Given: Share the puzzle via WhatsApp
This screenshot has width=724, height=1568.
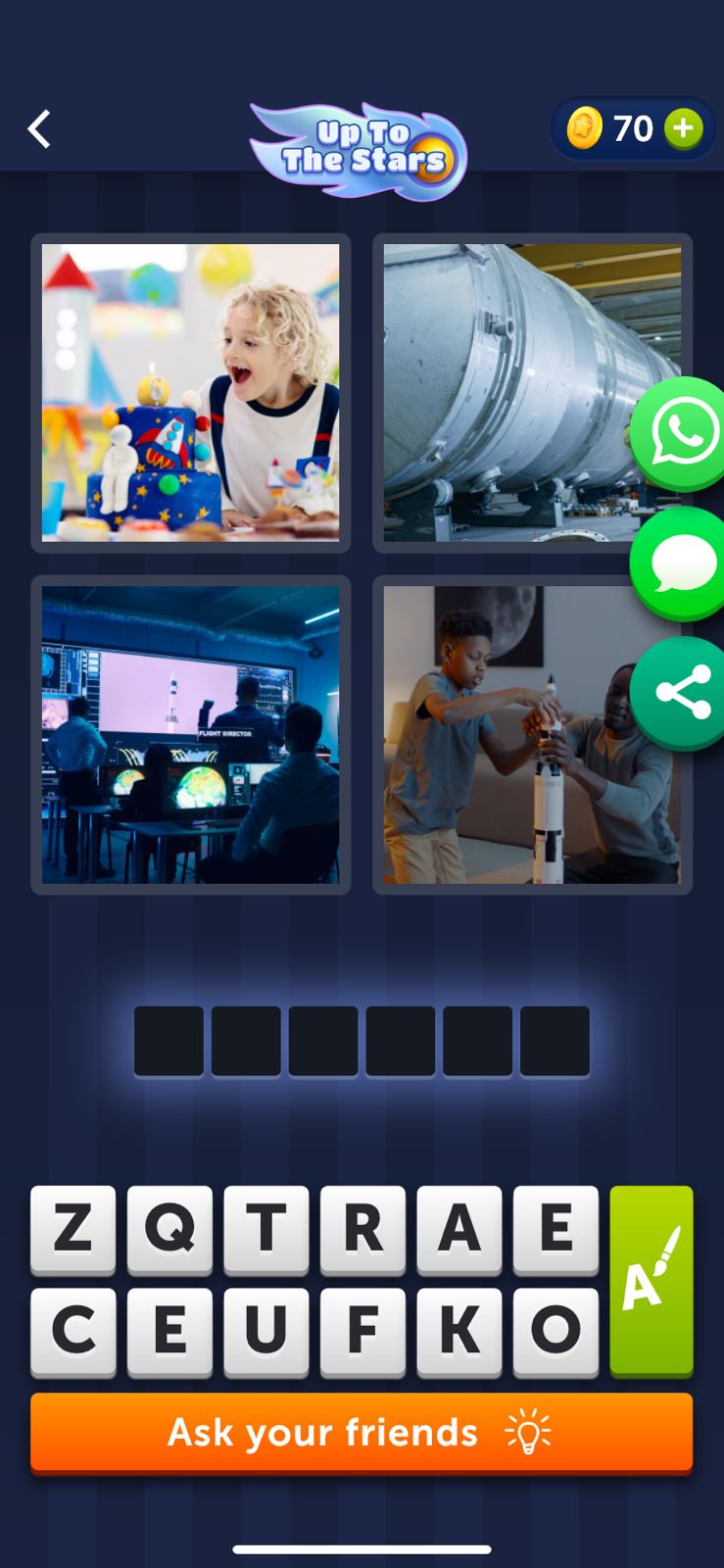Looking at the screenshot, I should click(x=682, y=432).
